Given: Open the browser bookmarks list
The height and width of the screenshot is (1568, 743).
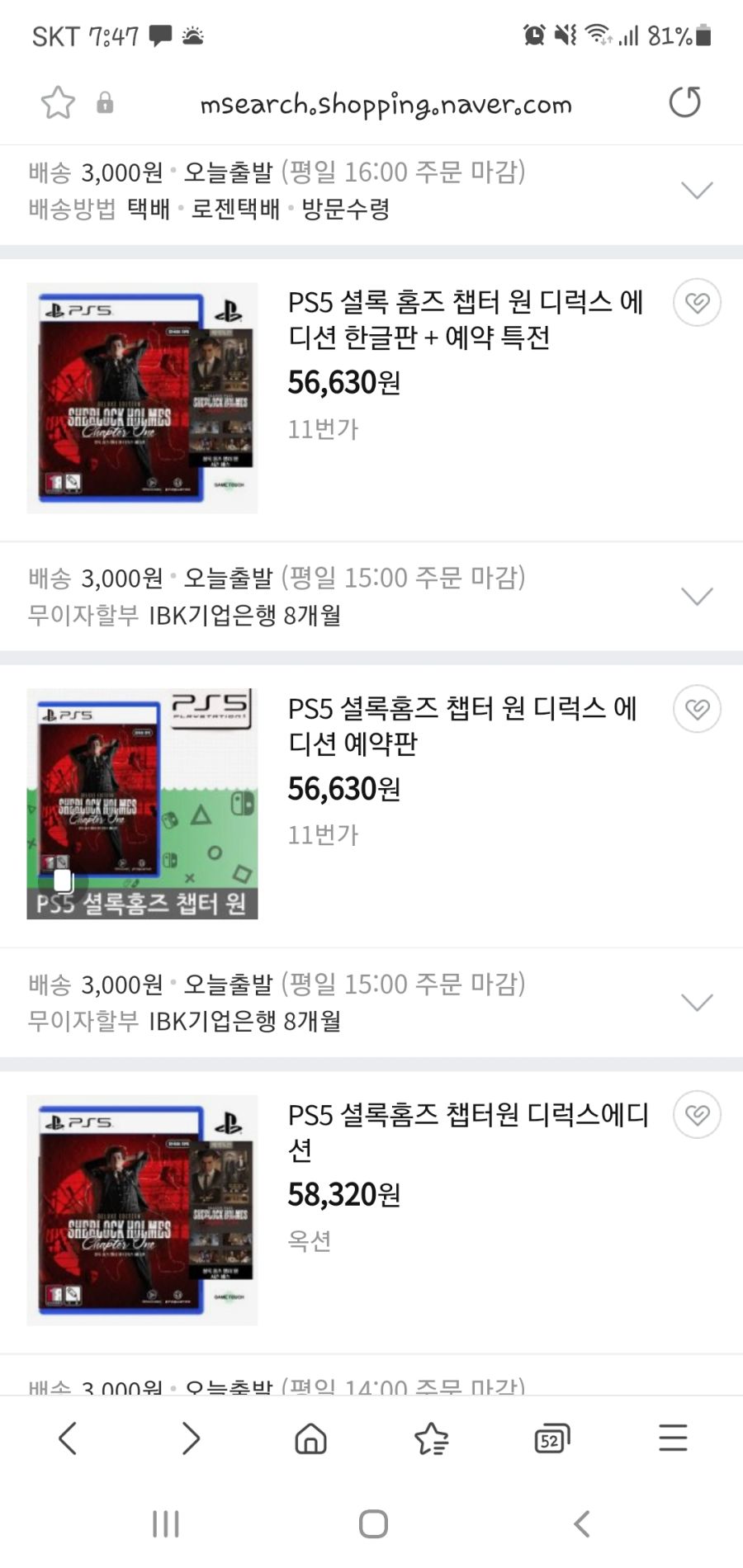Looking at the screenshot, I should (x=431, y=1438).
